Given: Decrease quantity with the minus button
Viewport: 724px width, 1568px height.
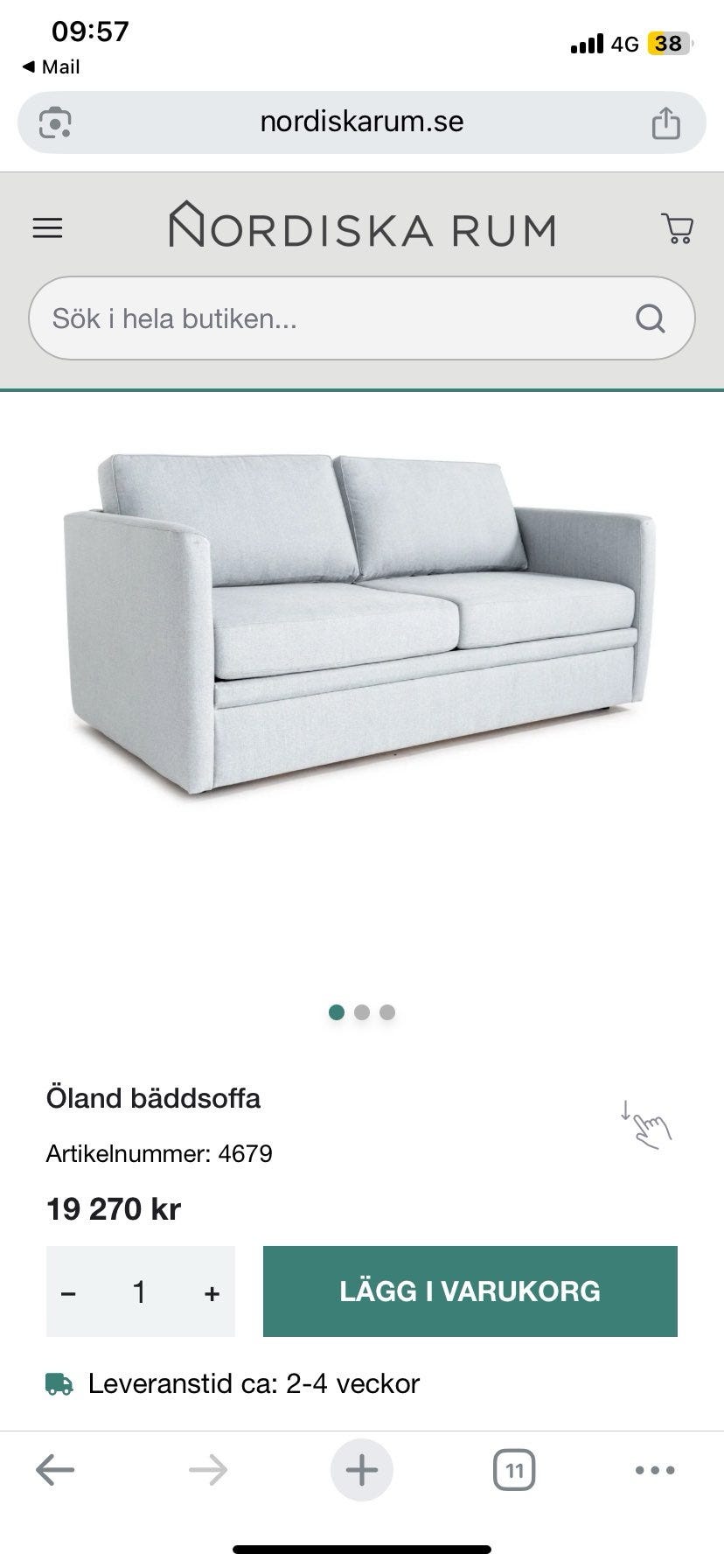Looking at the screenshot, I should [x=69, y=1292].
